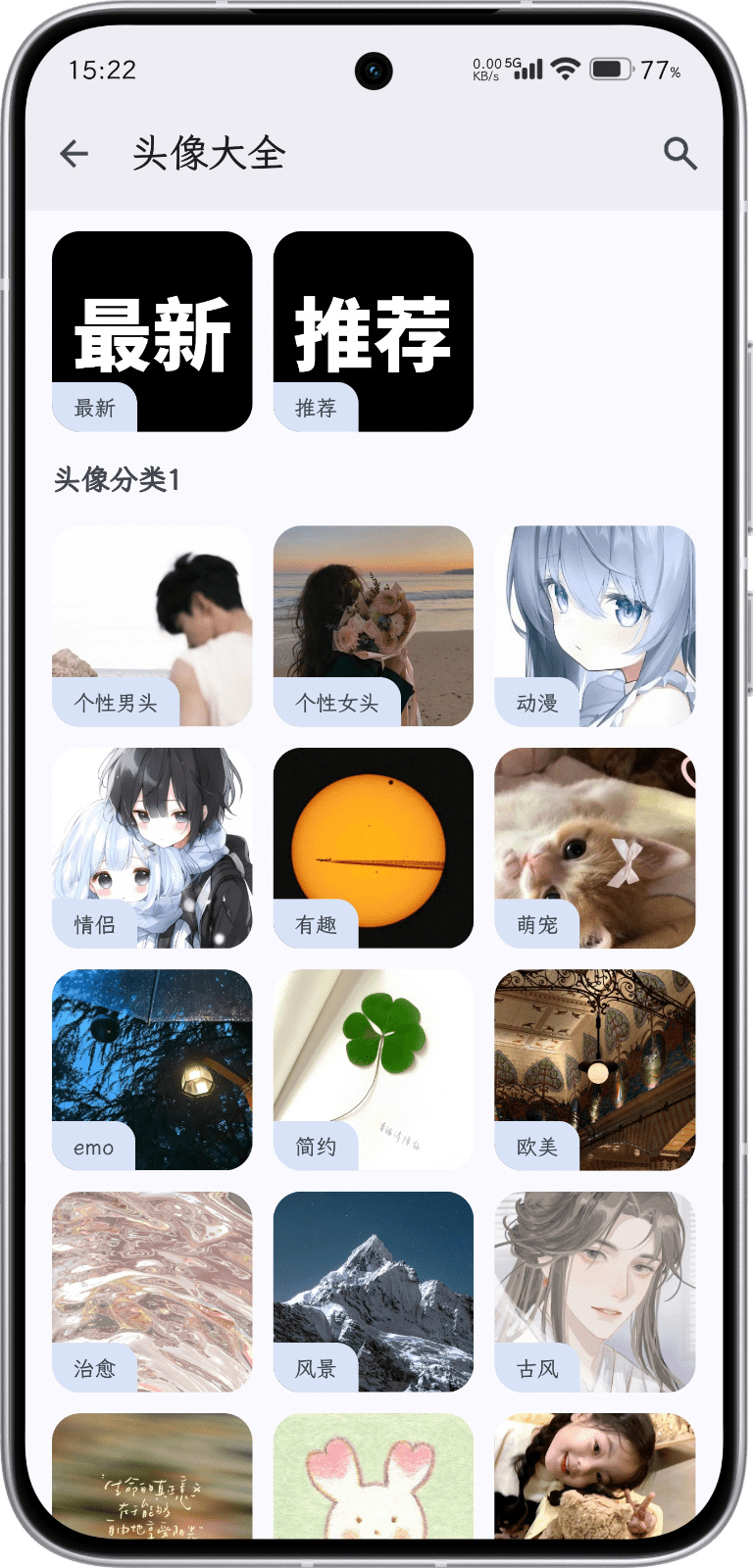Select the 古风 avatar category

[x=595, y=1292]
